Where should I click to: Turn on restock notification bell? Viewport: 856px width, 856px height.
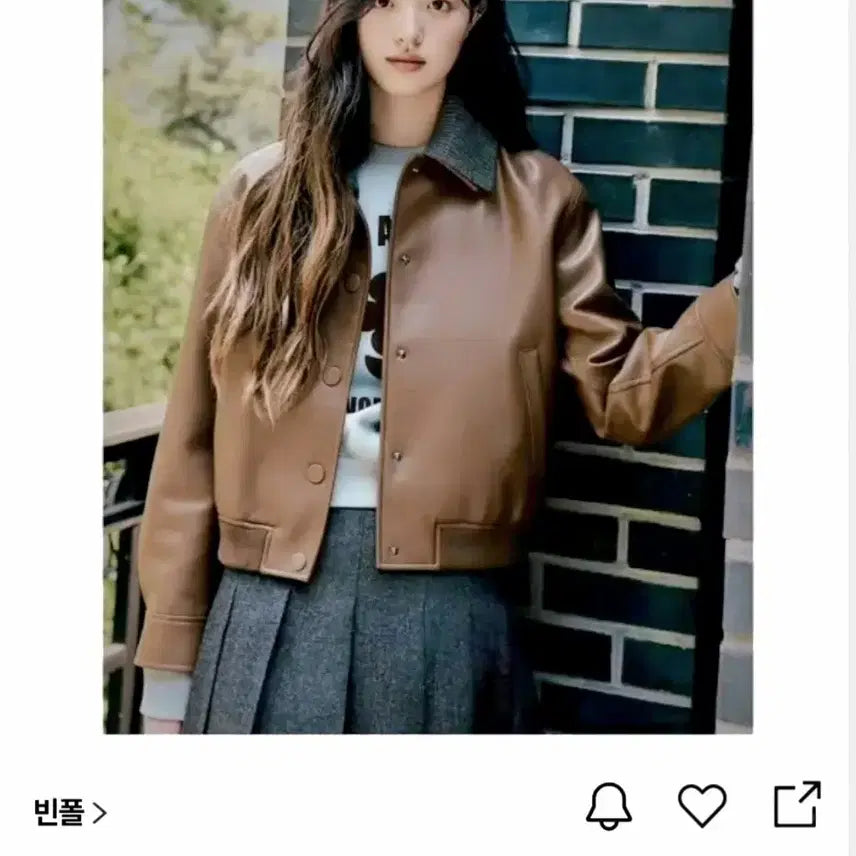608,805
